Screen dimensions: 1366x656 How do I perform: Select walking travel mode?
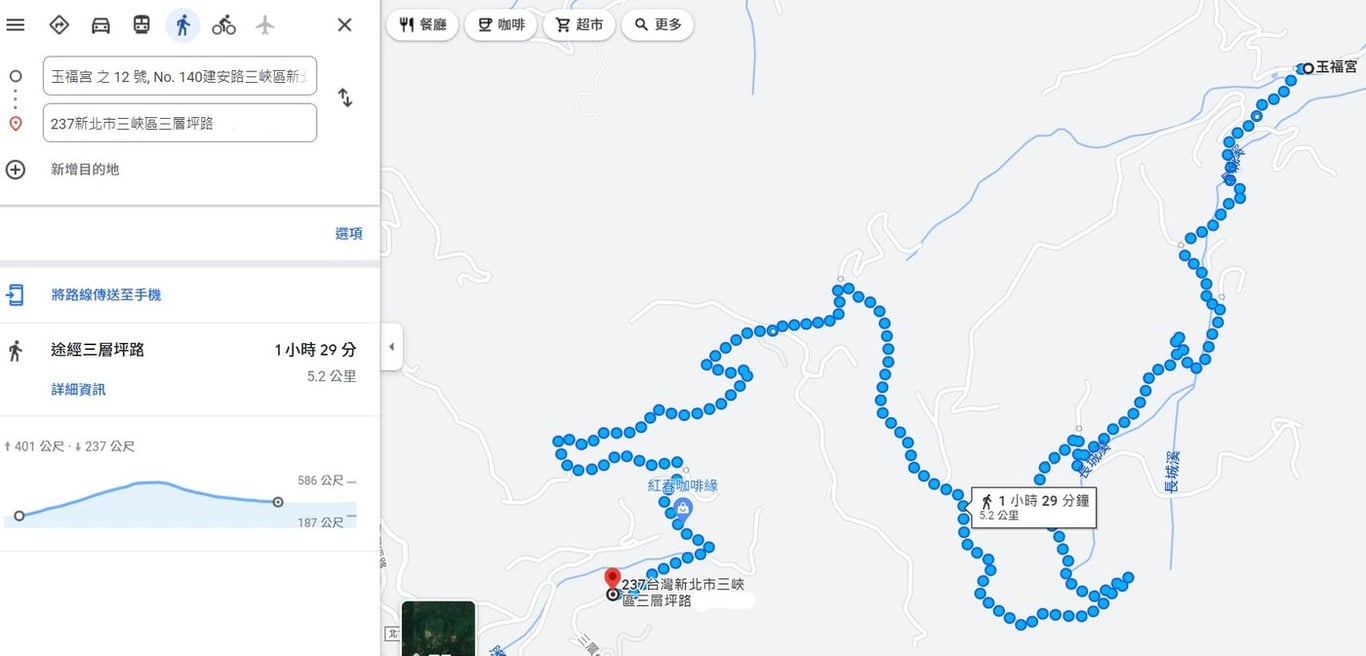coord(182,25)
